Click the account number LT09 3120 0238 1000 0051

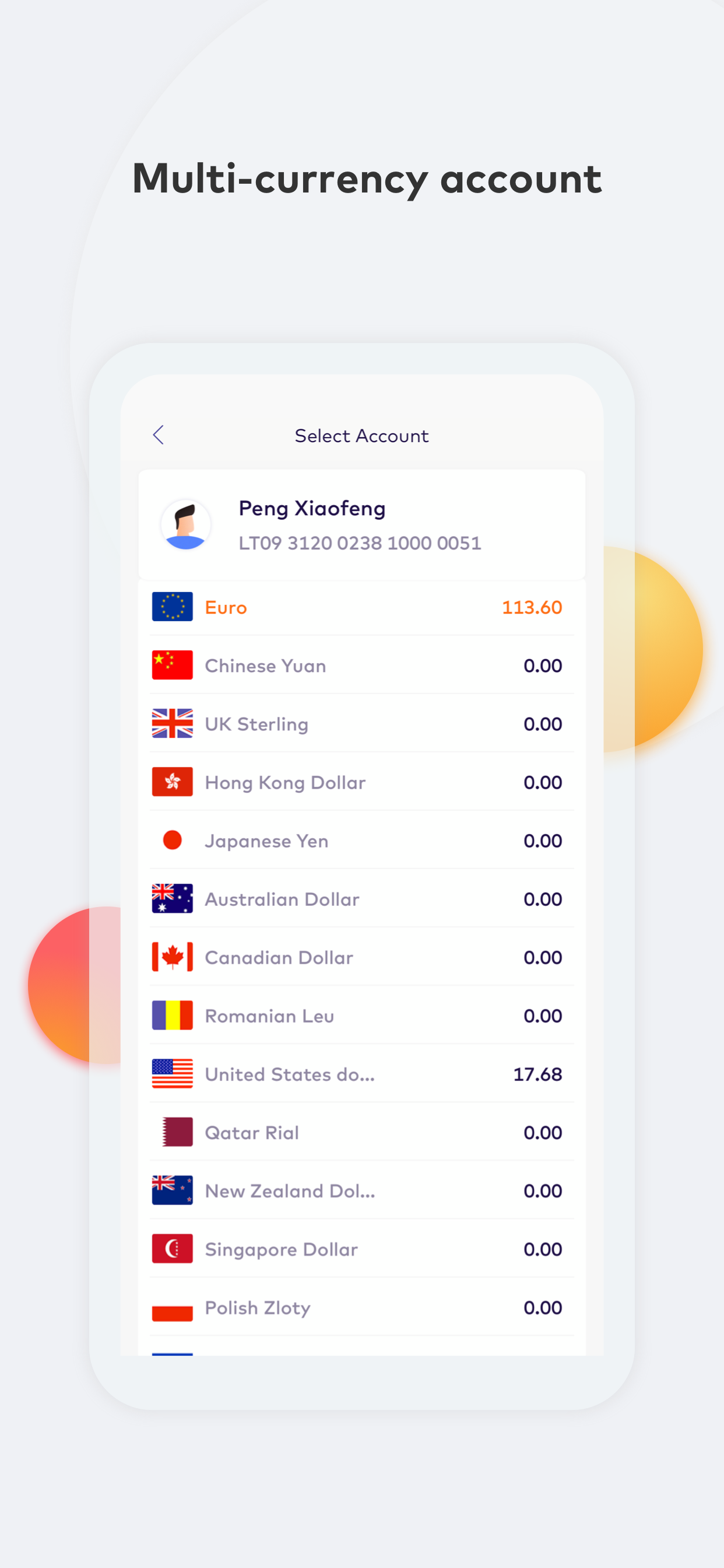tap(359, 542)
